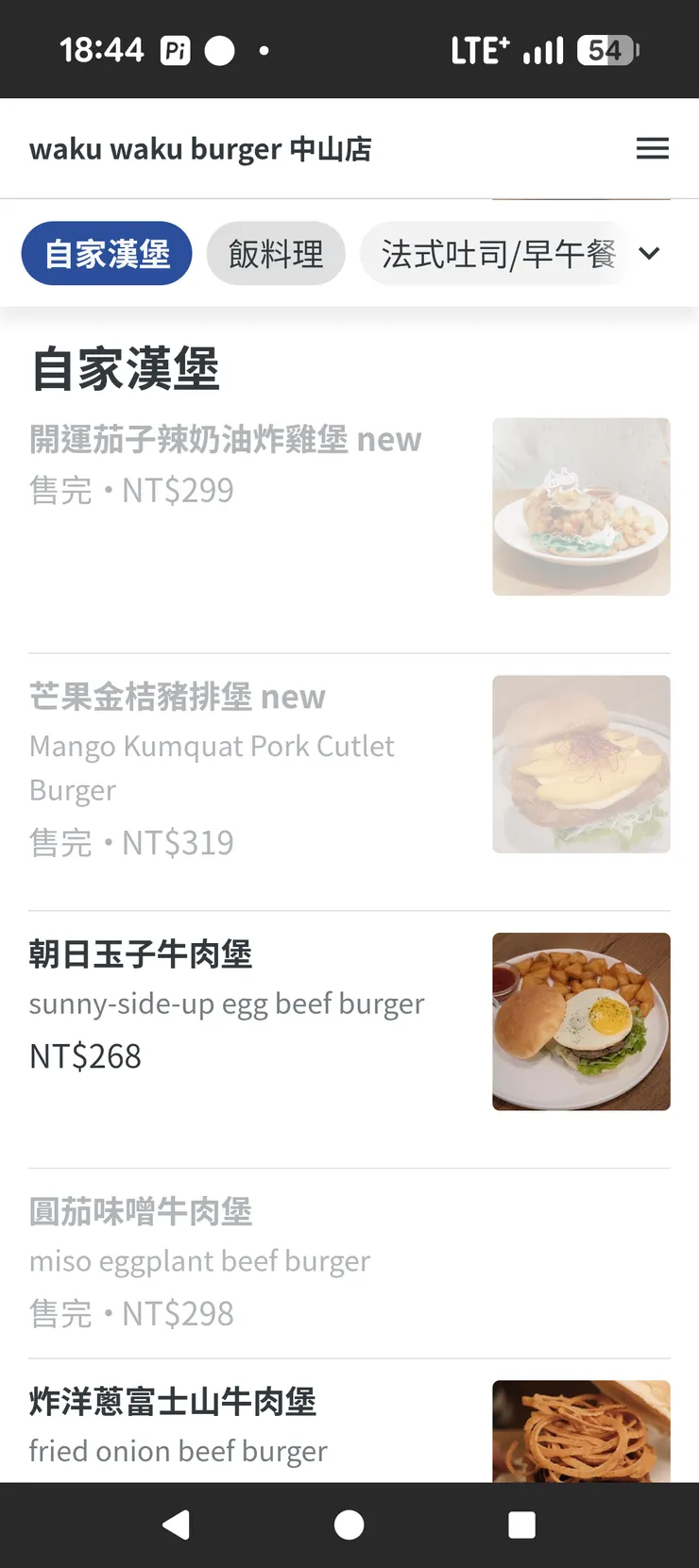The image size is (699, 1568).
Task: Tap the battery indicator showing 54
Action: (607, 50)
